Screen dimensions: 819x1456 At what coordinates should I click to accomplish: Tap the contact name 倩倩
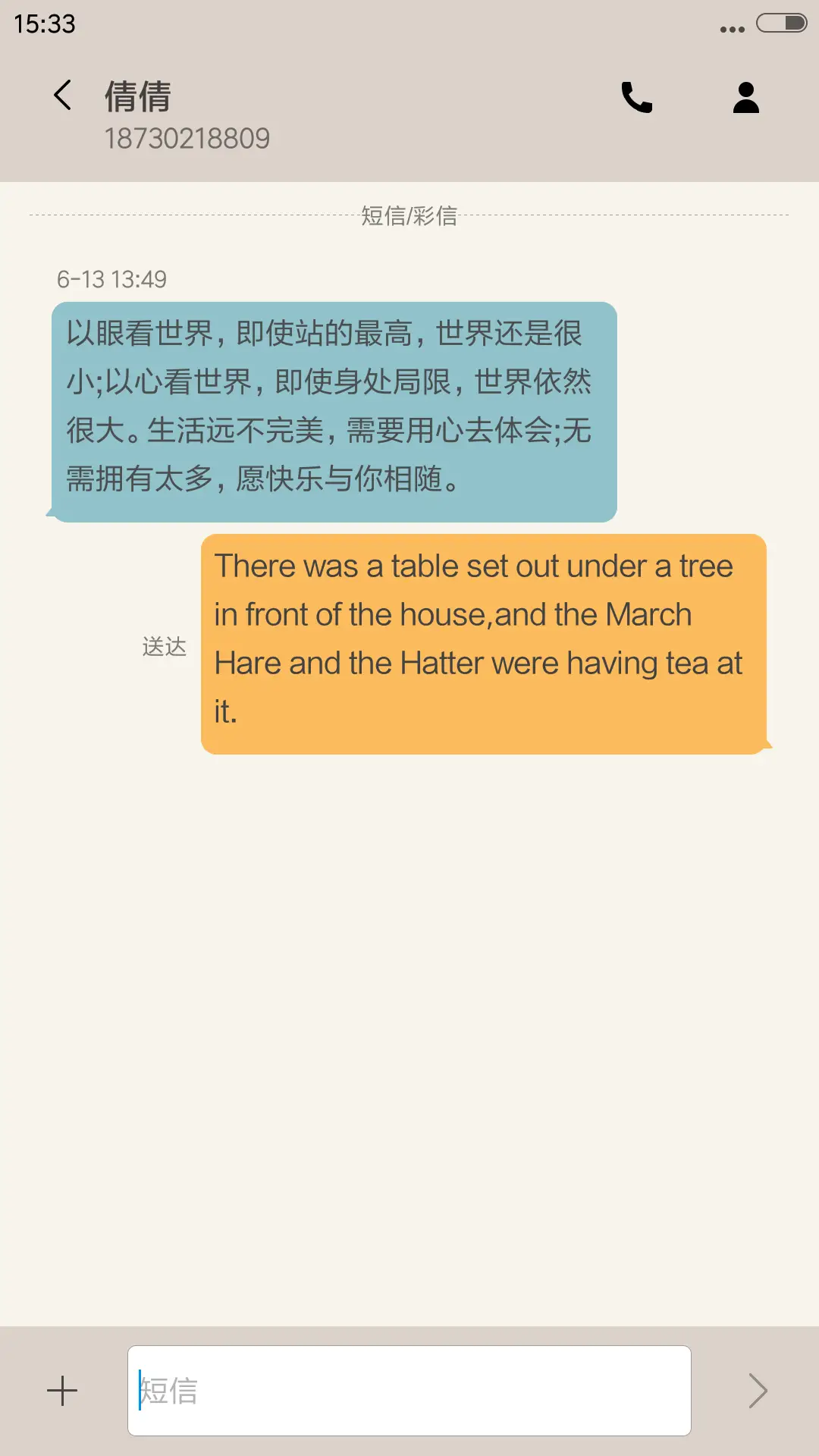137,96
